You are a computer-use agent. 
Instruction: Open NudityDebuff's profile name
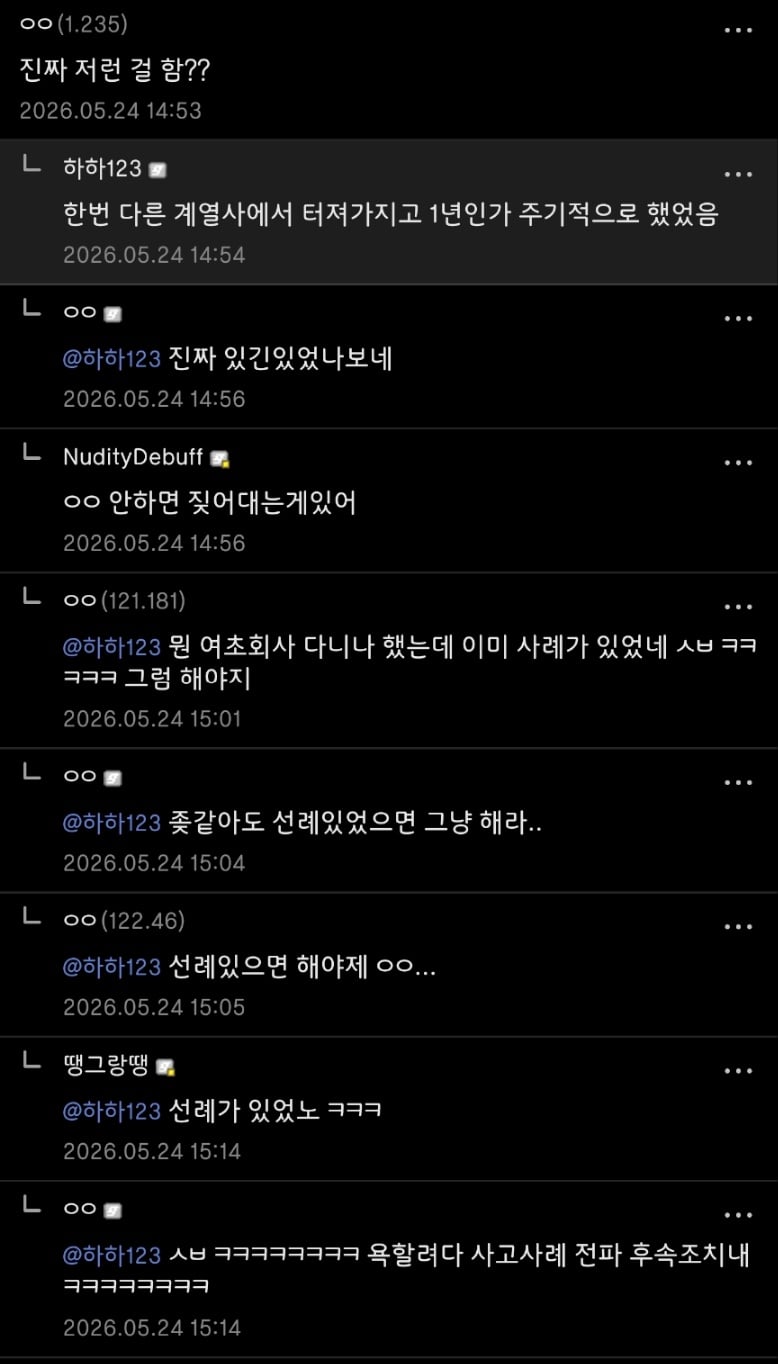click(x=133, y=457)
